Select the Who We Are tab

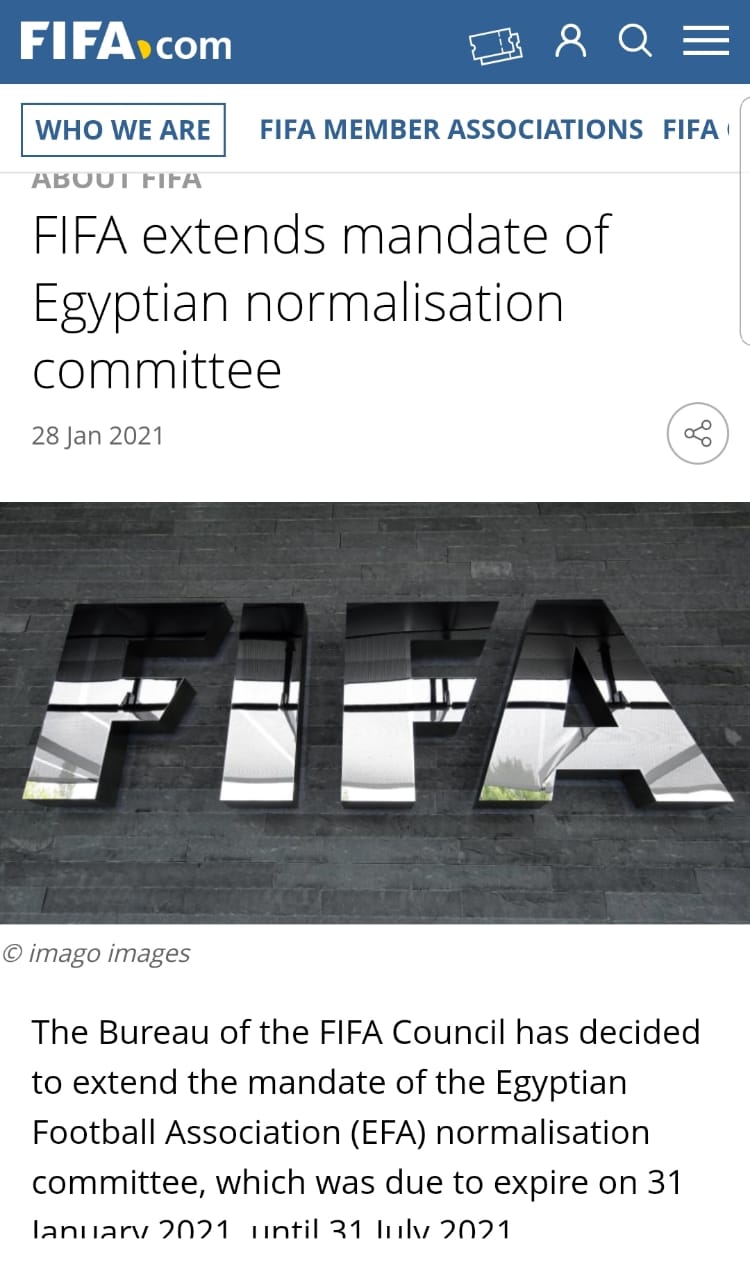point(123,130)
